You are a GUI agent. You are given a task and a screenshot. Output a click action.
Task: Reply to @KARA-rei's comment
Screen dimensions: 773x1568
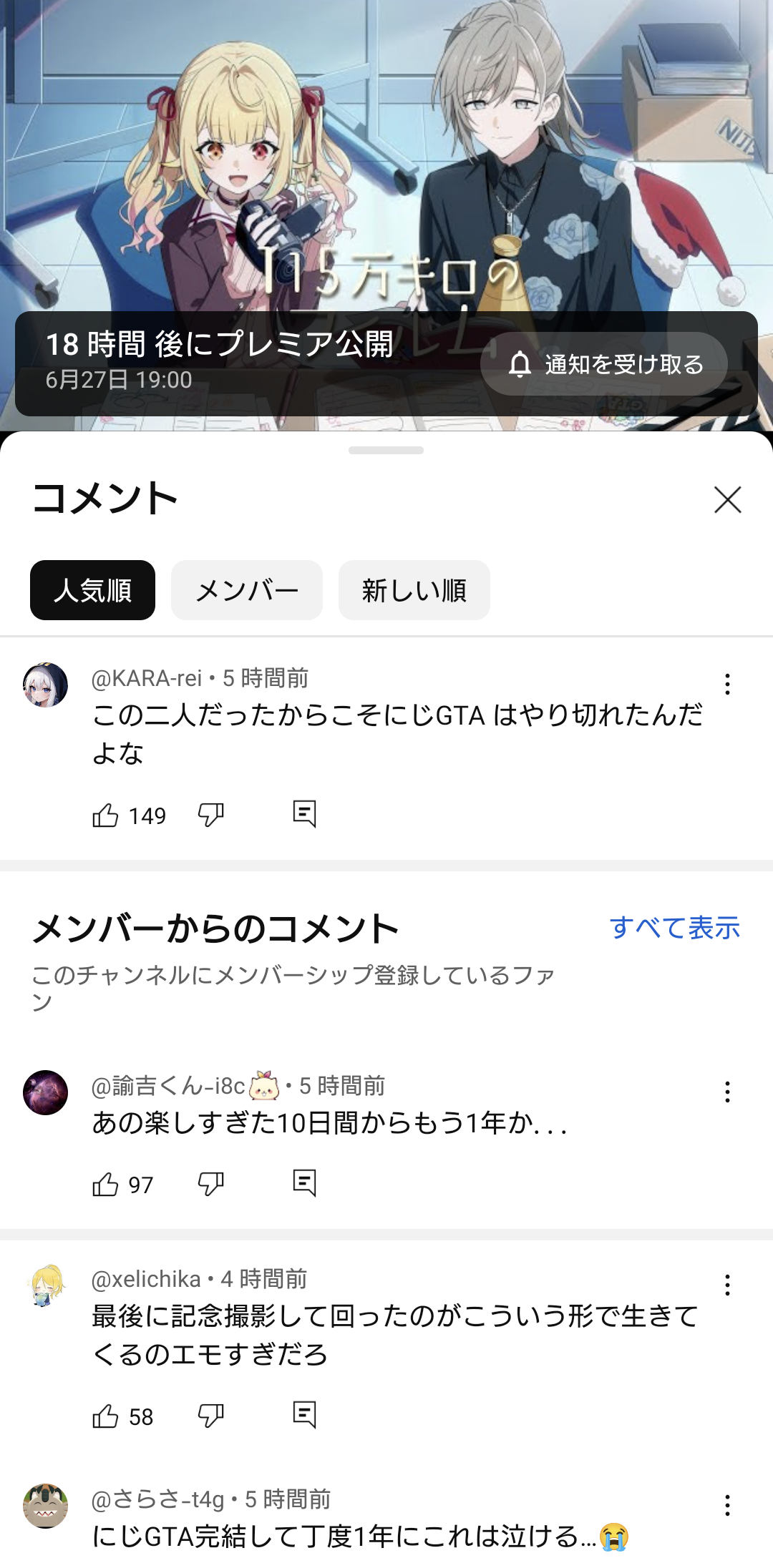pyautogui.click(x=304, y=814)
